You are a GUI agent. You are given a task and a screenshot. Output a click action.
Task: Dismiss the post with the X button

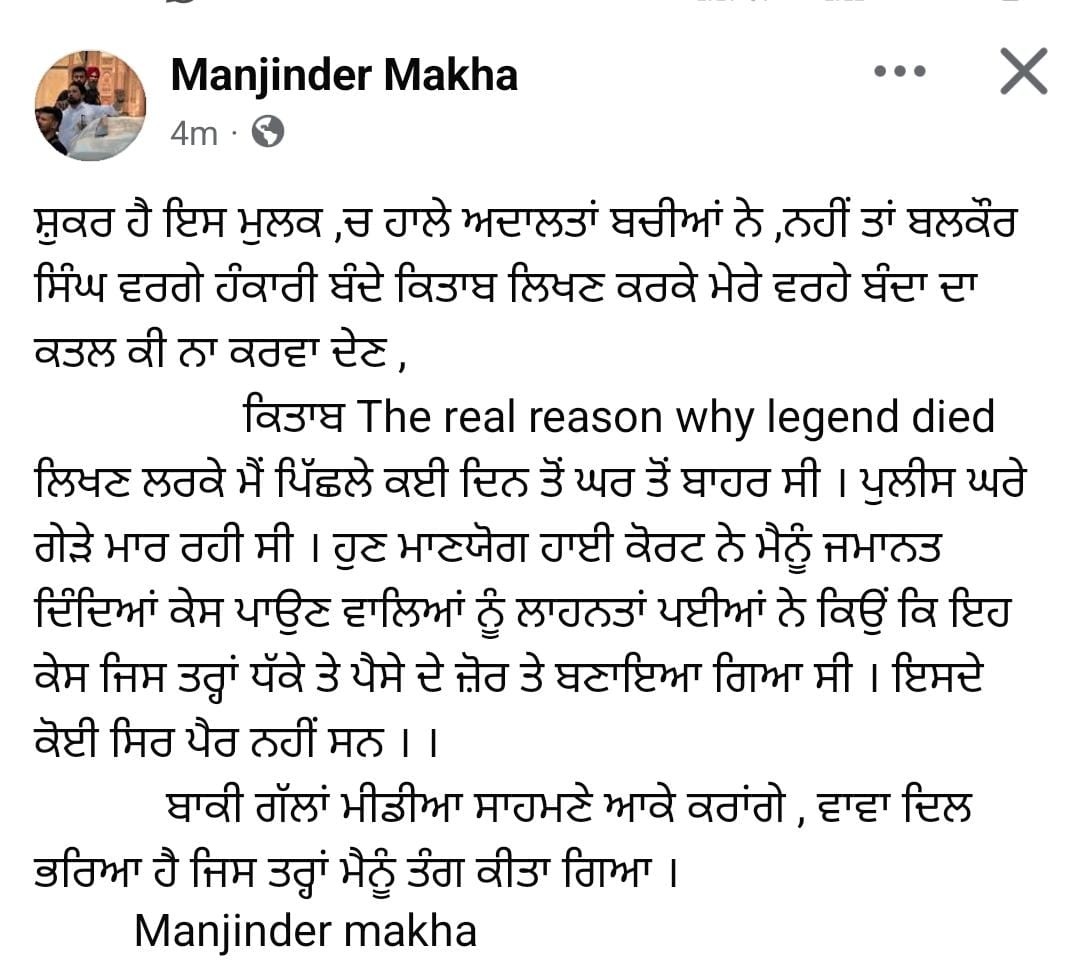(x=1023, y=72)
